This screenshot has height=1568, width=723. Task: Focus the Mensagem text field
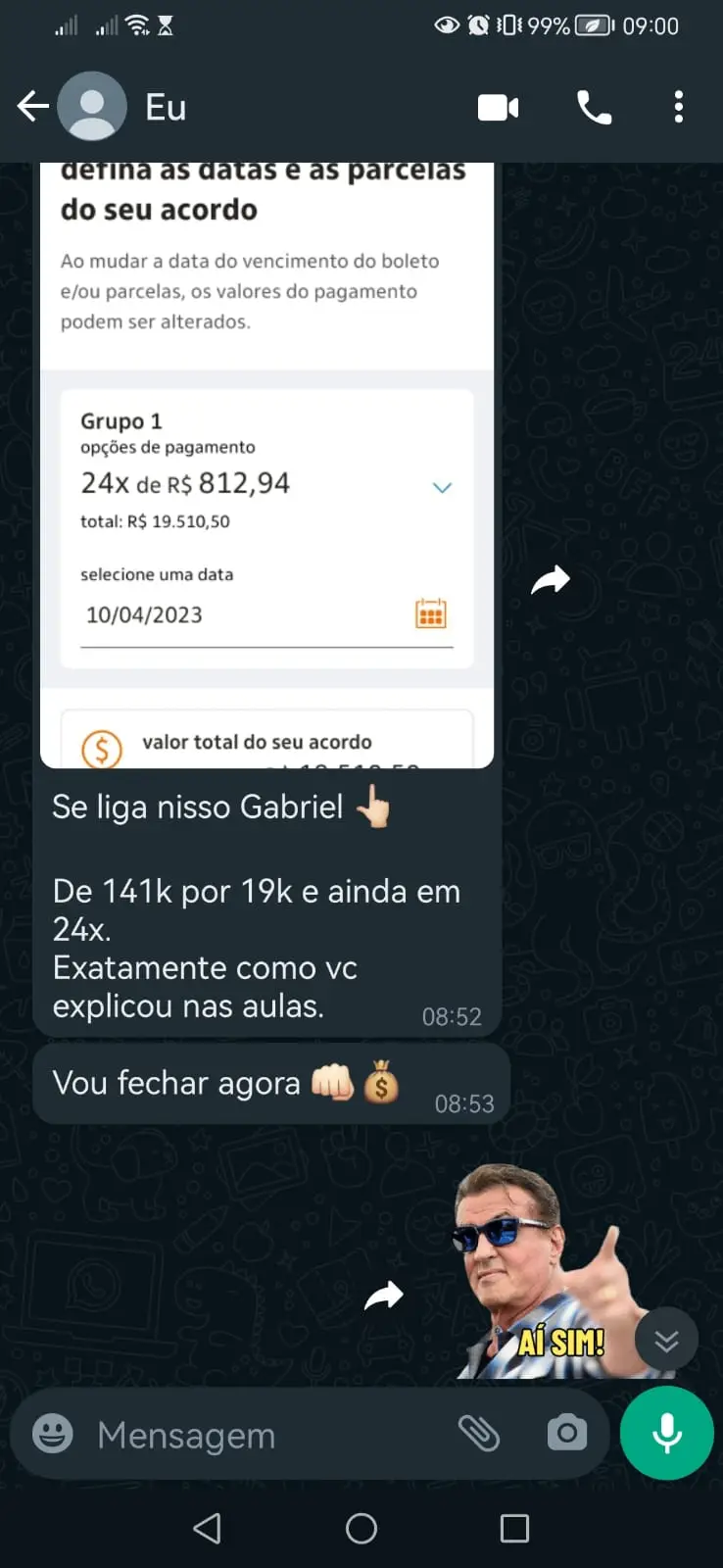click(265, 1435)
